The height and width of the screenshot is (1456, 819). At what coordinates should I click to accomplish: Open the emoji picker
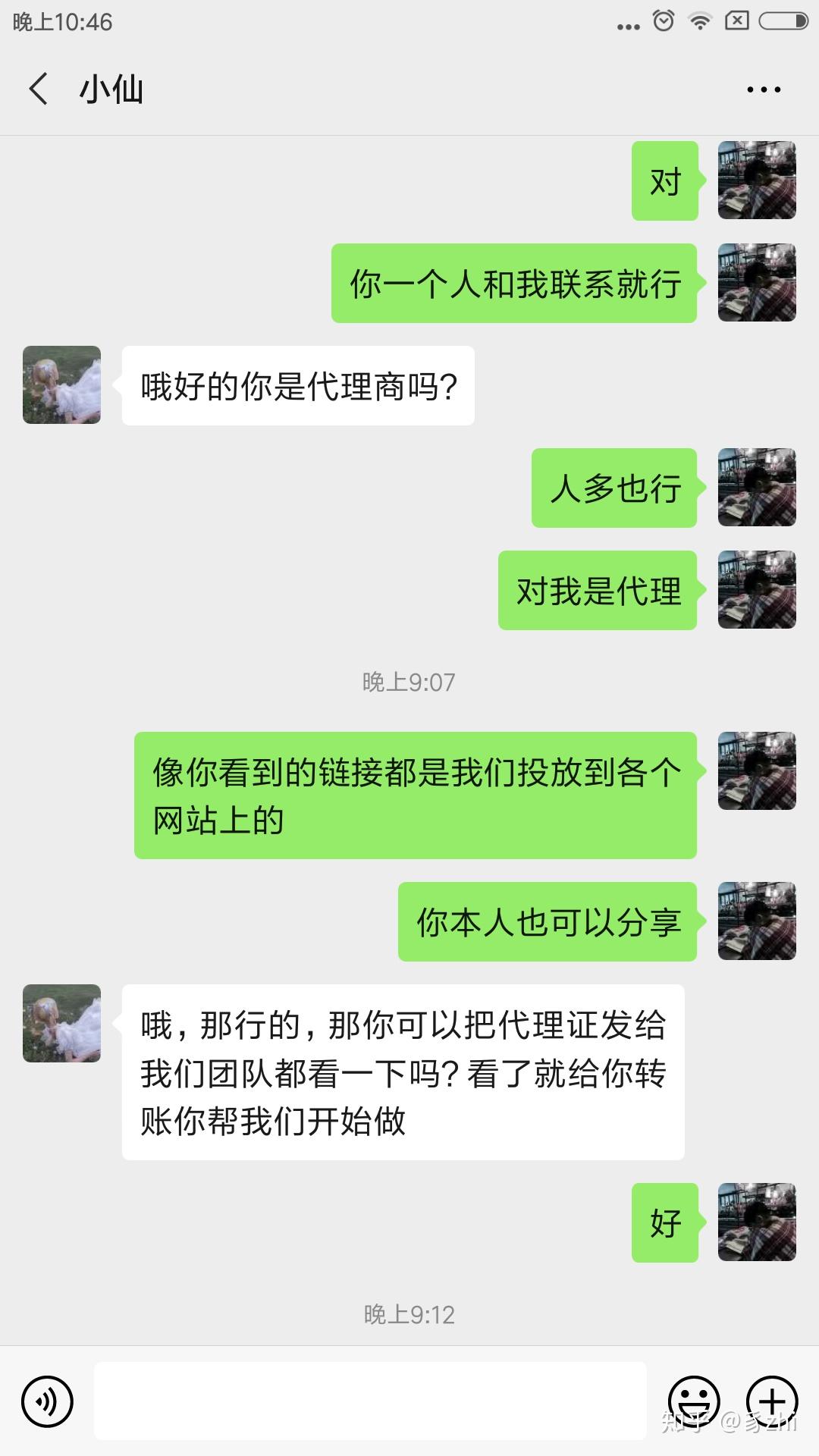[693, 1401]
